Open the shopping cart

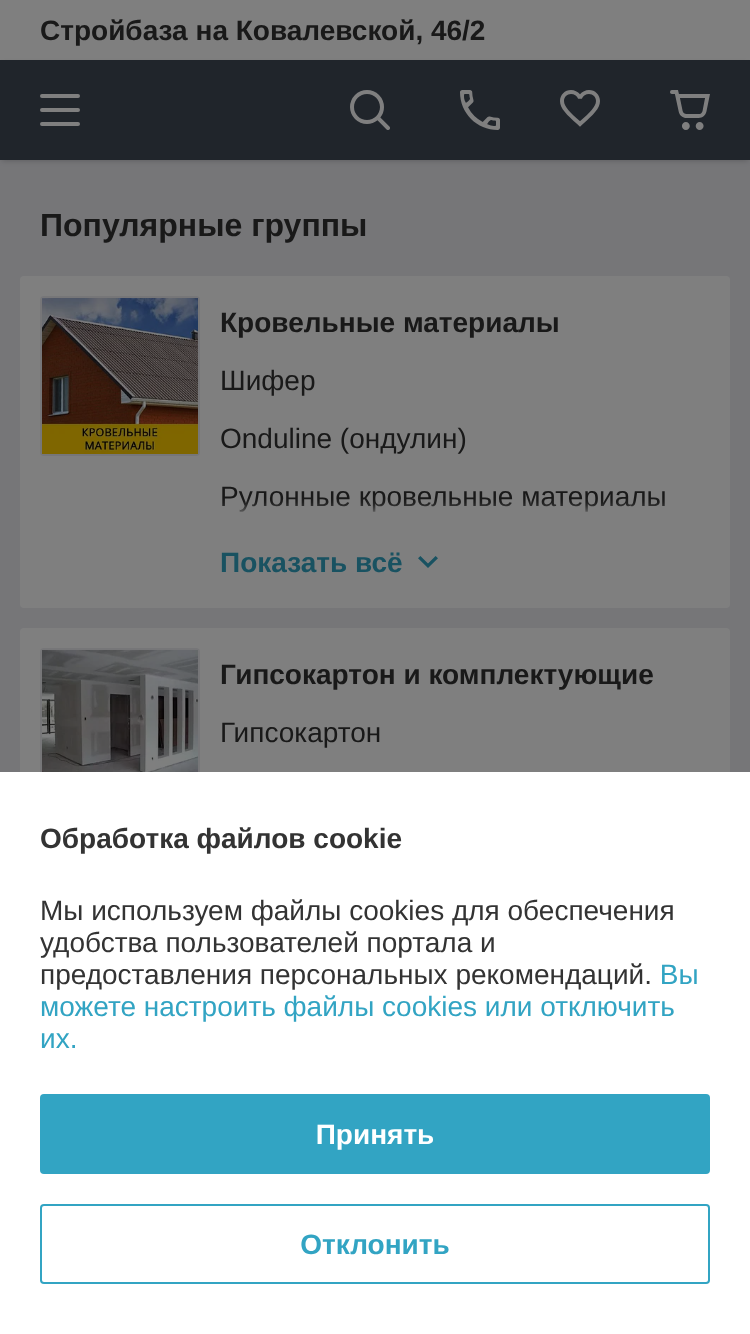point(690,110)
